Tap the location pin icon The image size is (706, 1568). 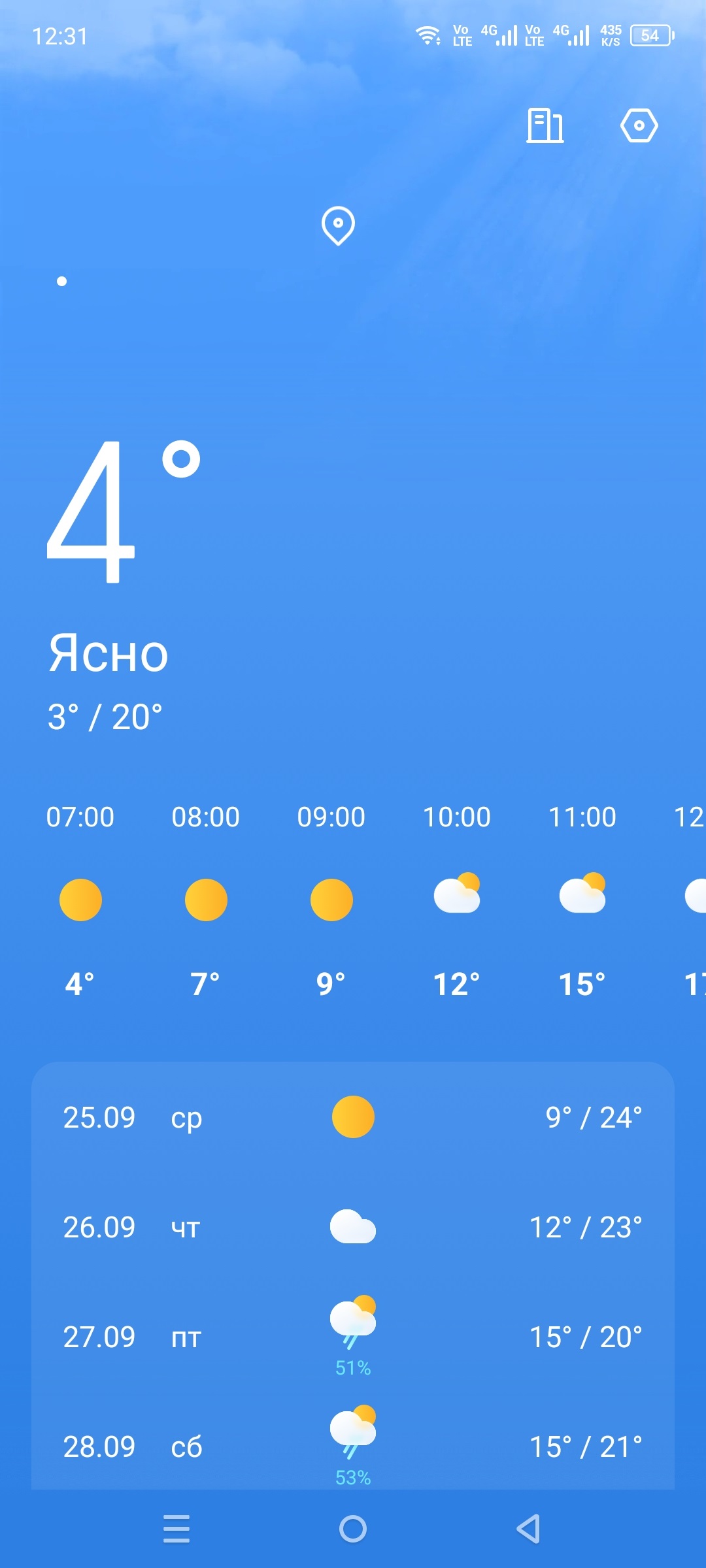pyautogui.click(x=338, y=226)
